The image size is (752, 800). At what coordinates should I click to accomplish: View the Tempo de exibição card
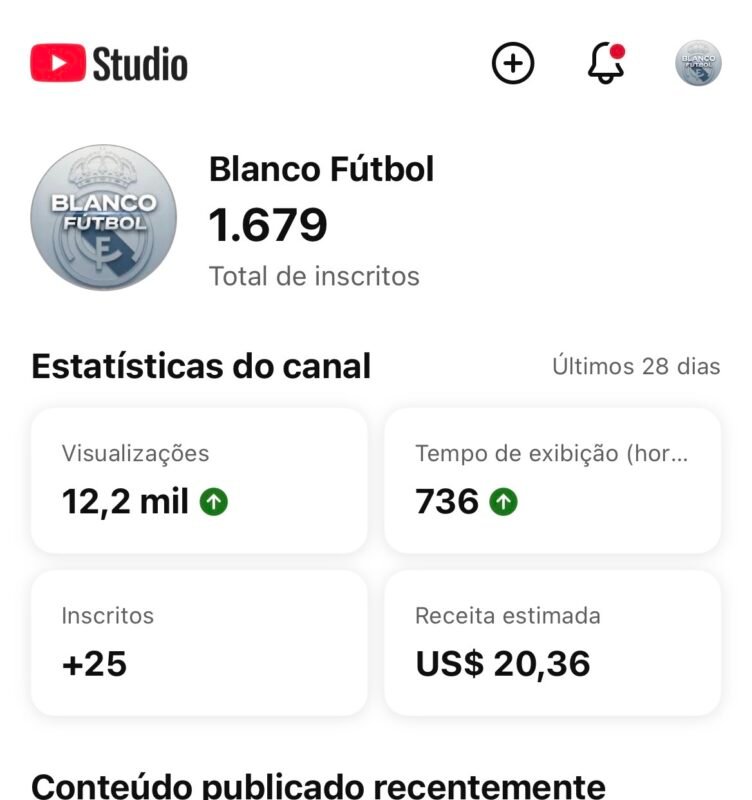[x=552, y=480]
